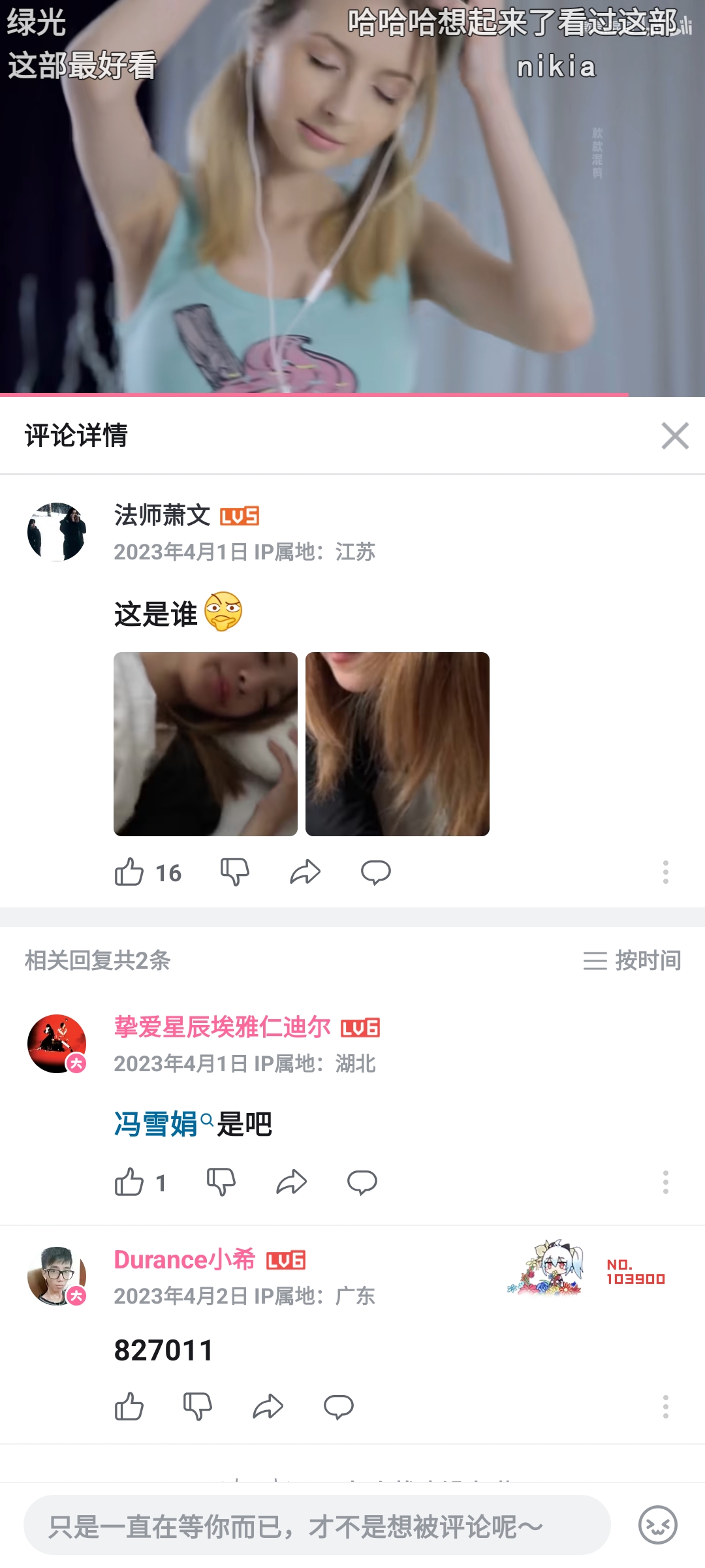
Task: Reply to Durance小希's comment
Action: (338, 1407)
